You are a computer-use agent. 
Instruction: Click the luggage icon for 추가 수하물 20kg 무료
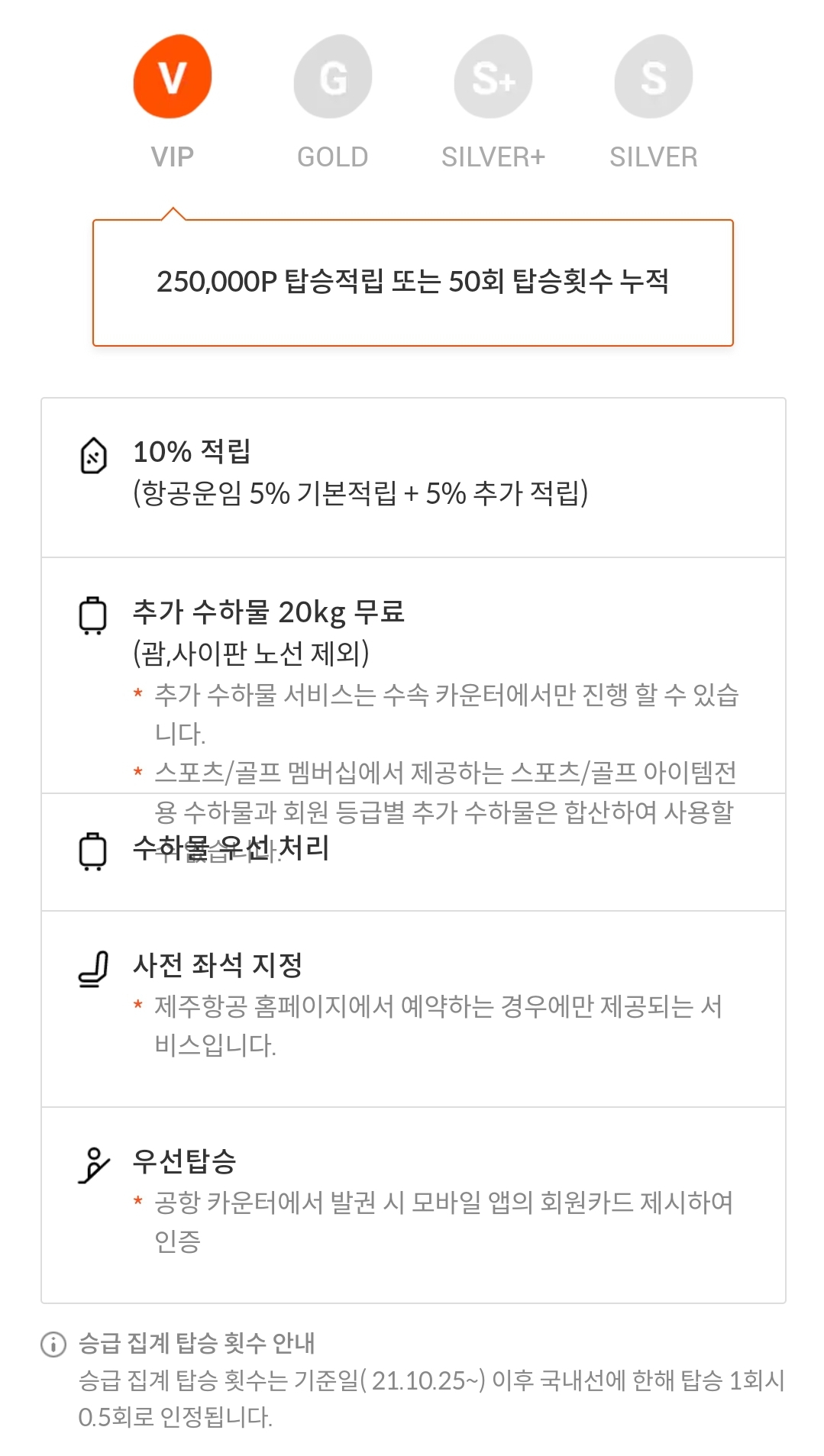click(x=93, y=617)
